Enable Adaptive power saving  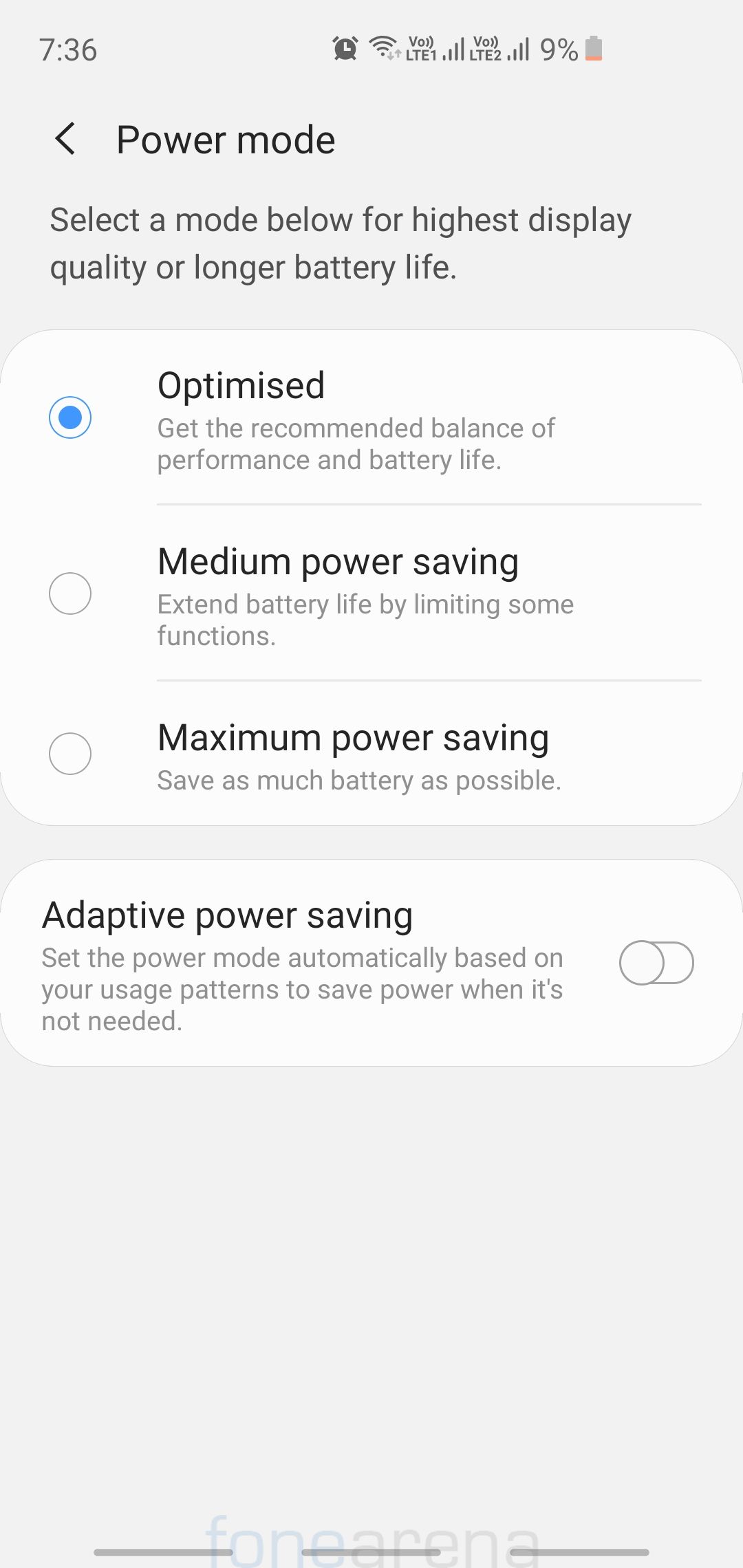tap(656, 963)
